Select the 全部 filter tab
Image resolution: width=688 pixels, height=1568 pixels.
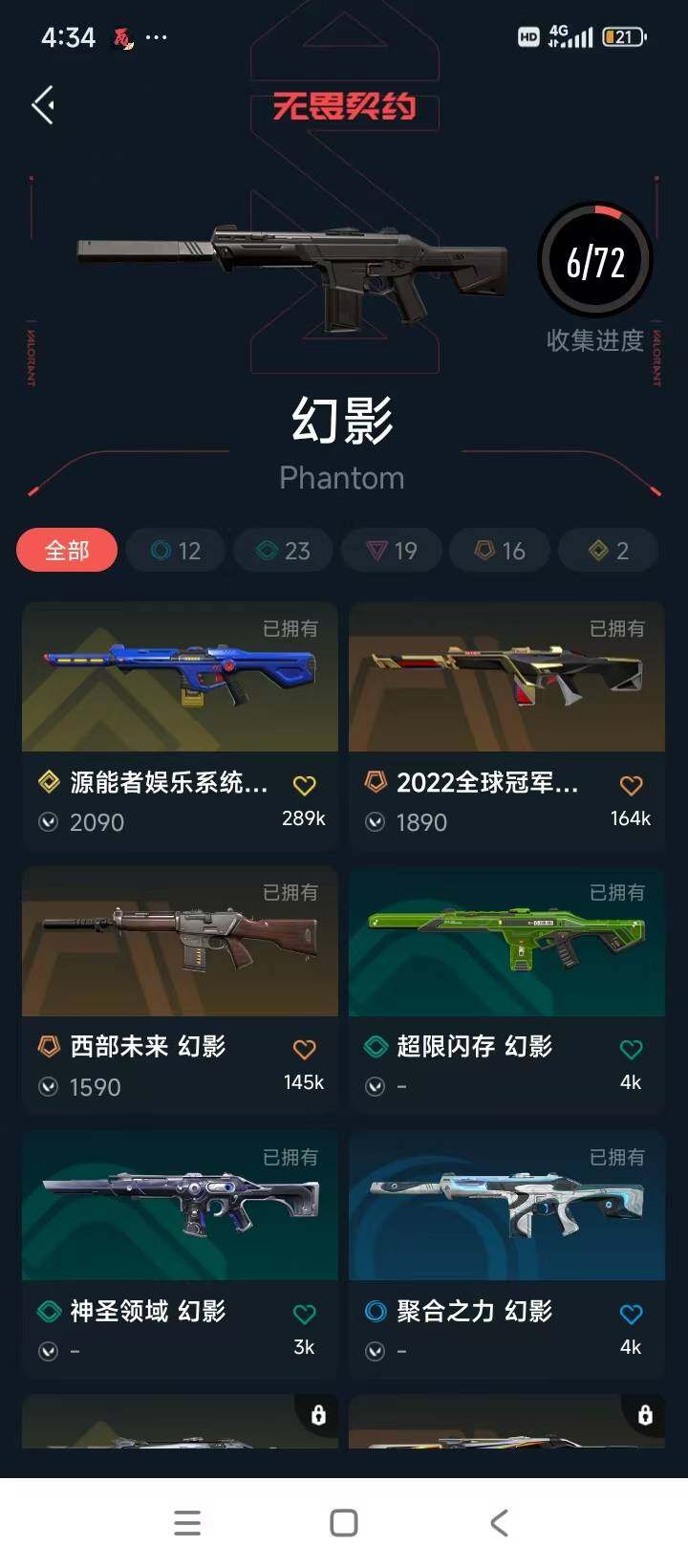click(66, 551)
